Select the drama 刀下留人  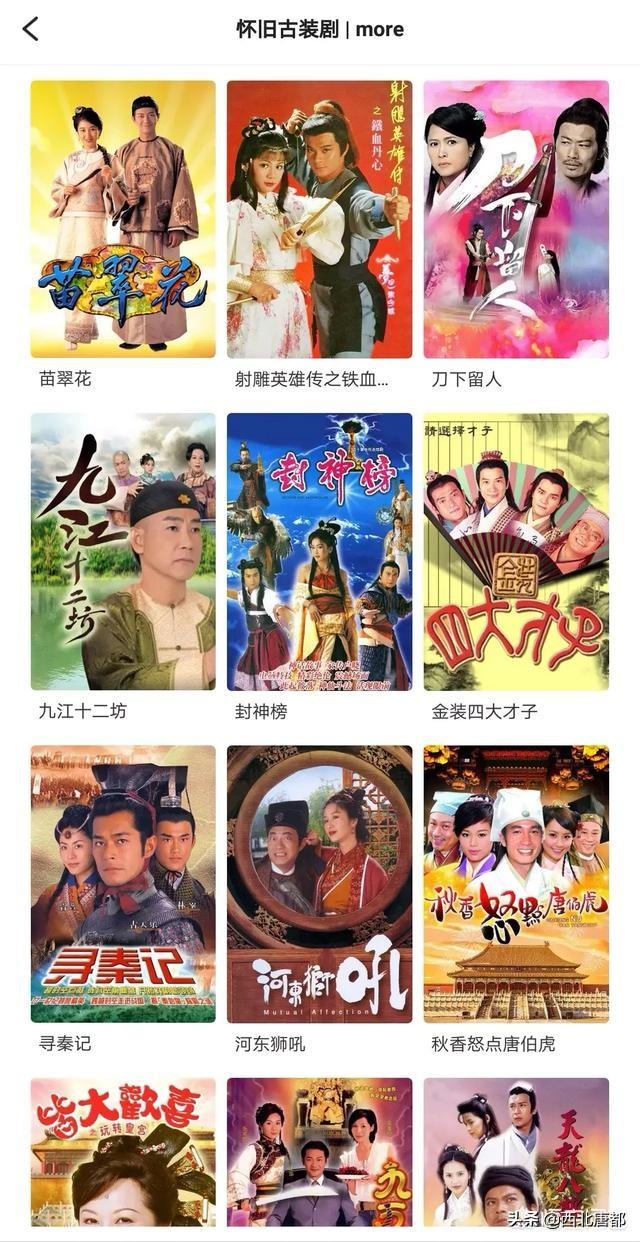coord(516,219)
